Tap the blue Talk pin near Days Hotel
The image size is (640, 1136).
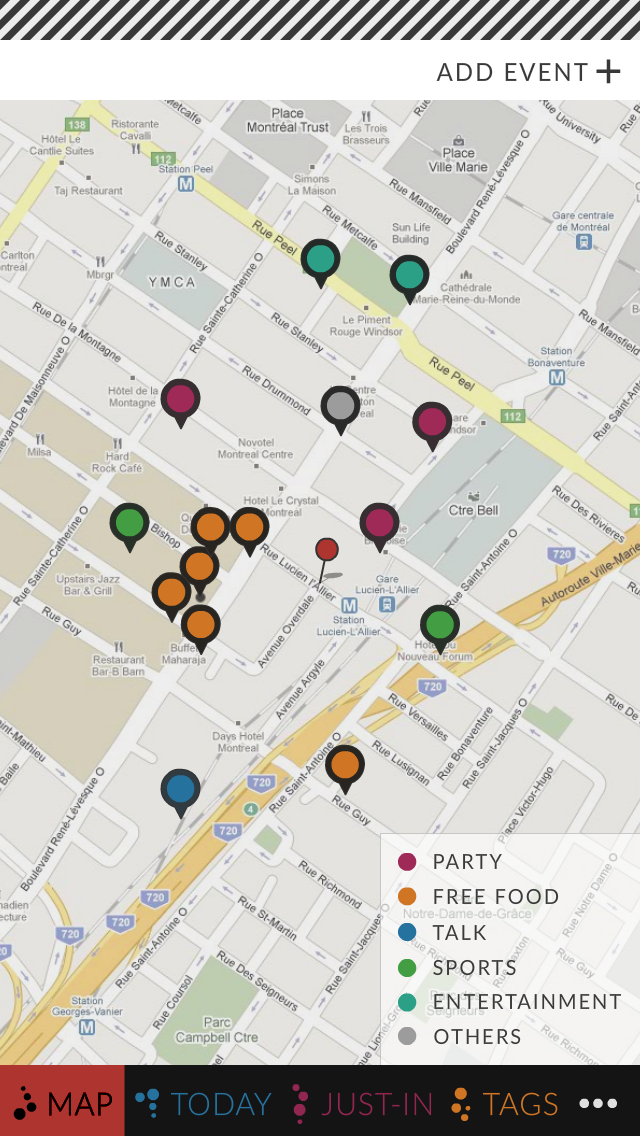pos(181,789)
